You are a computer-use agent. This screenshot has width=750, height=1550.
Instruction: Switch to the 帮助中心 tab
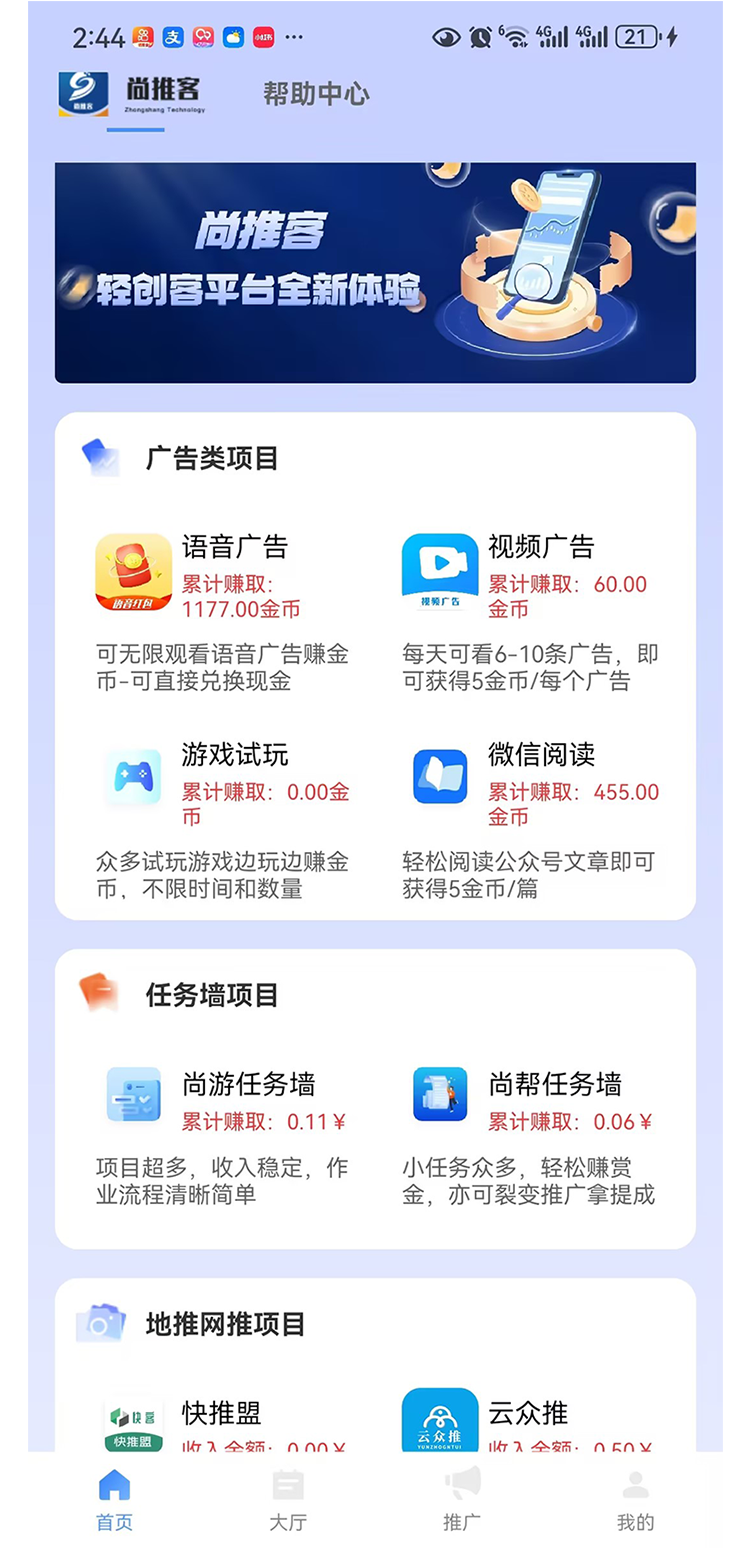pyautogui.click(x=316, y=95)
